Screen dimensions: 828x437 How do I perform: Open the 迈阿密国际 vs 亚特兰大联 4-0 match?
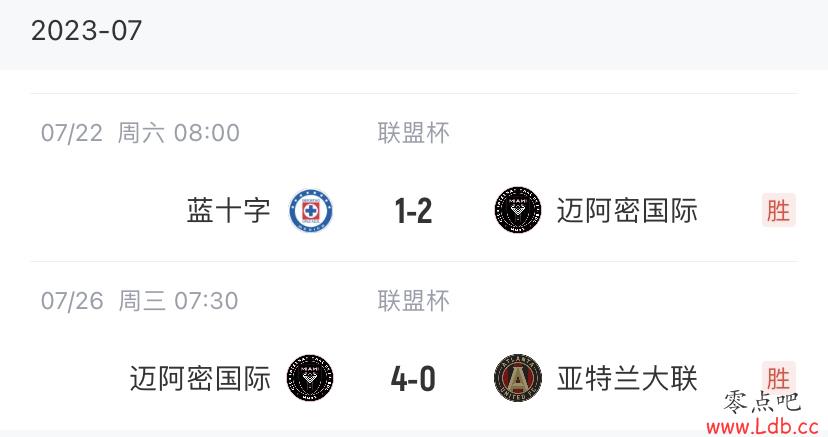click(x=413, y=379)
